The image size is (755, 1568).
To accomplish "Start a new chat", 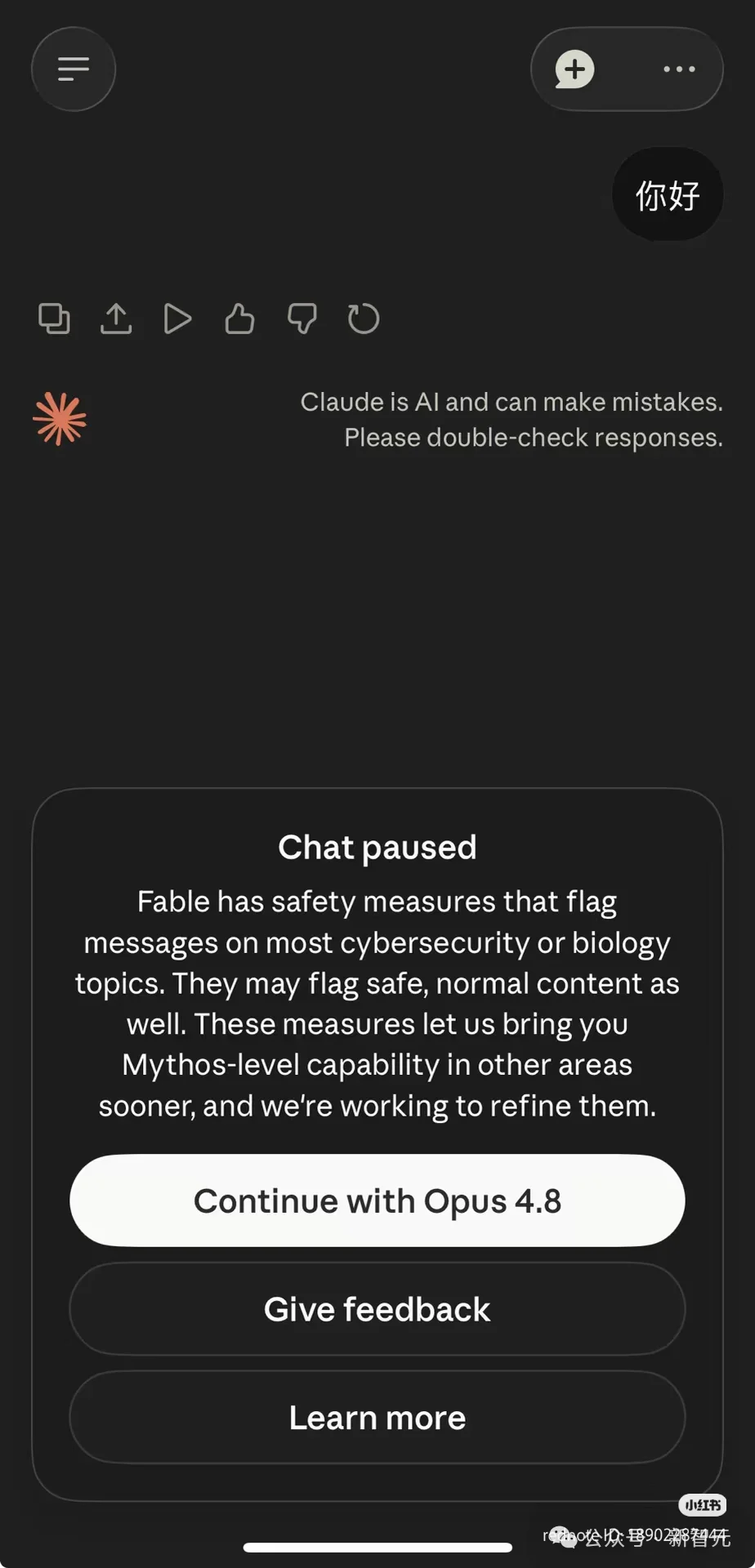I will [575, 69].
